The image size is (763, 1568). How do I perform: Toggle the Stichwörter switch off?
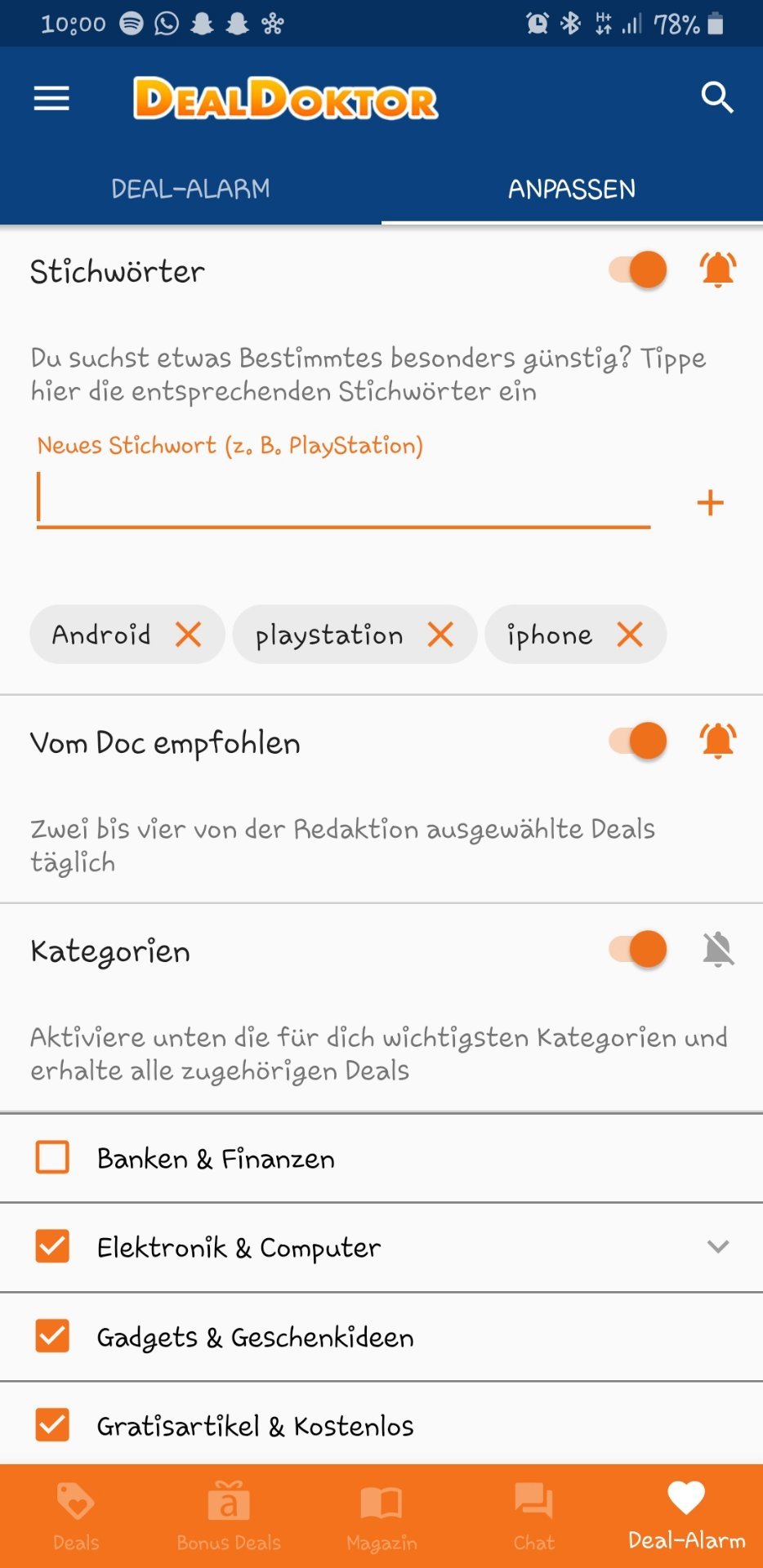(638, 269)
